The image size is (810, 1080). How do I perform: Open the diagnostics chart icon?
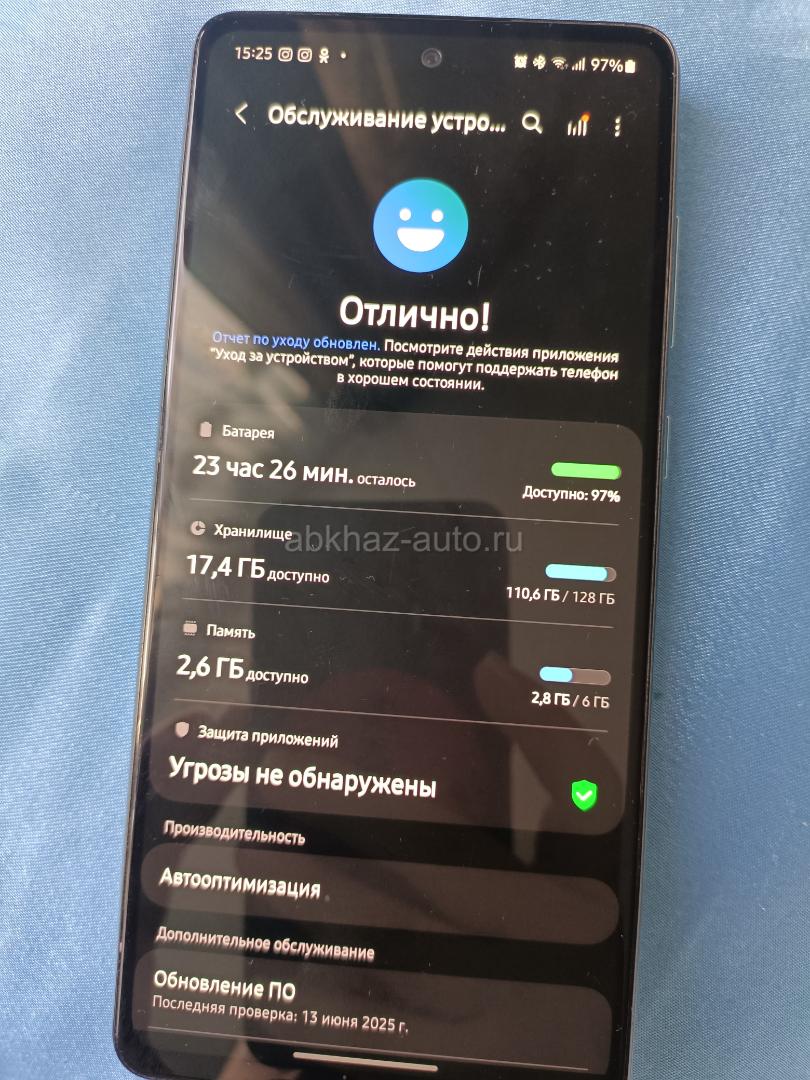[x=577, y=125]
